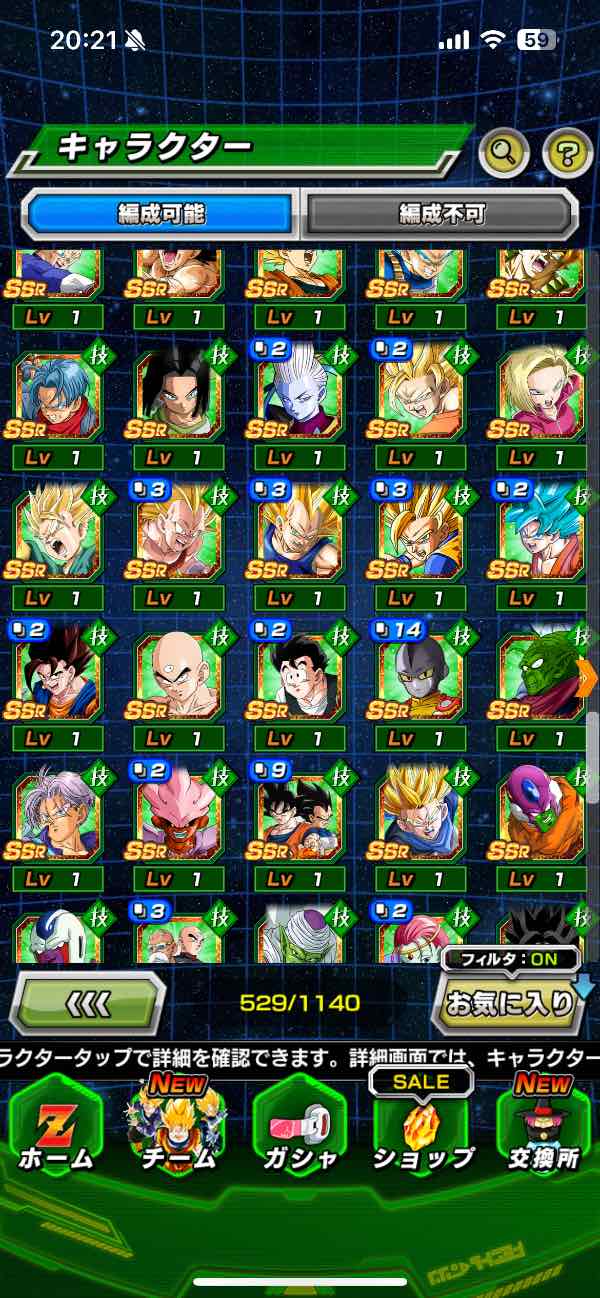The width and height of the screenshot is (600, 1298).
Task: Switch to the 編成可能 tab
Action: pos(161,213)
